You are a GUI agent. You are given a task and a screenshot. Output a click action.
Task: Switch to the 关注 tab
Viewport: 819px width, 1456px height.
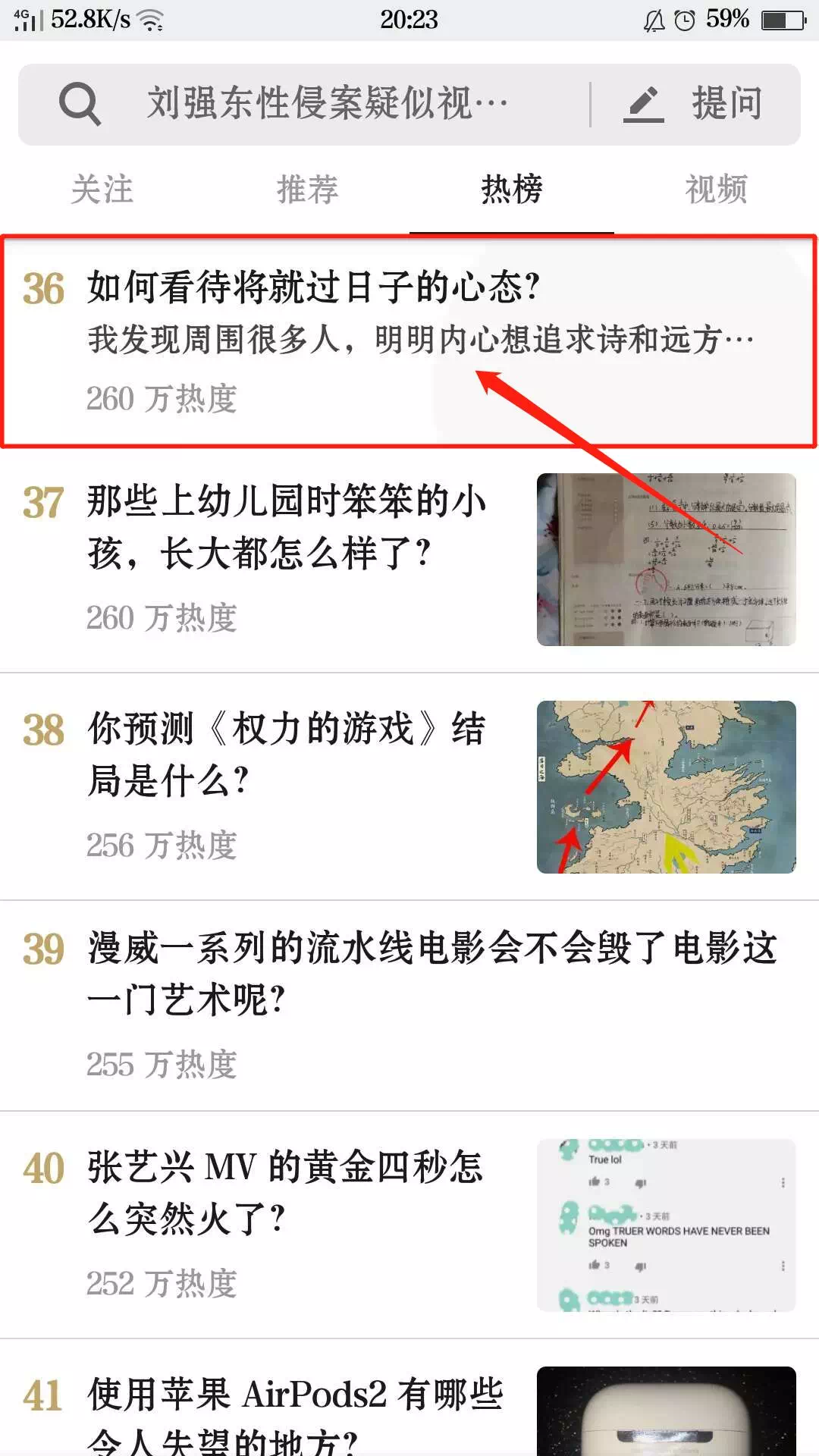(102, 190)
